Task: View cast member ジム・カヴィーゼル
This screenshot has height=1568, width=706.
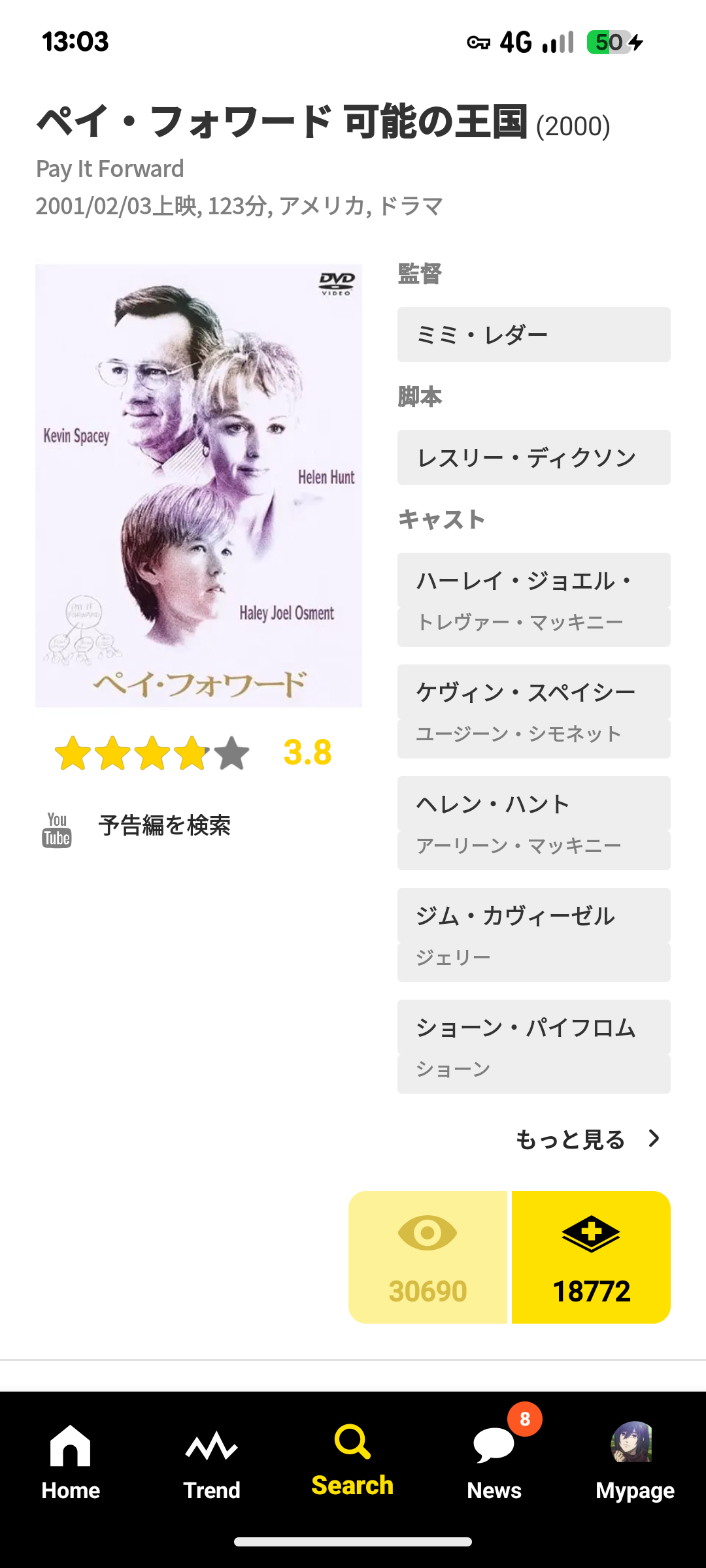Action: click(x=533, y=935)
